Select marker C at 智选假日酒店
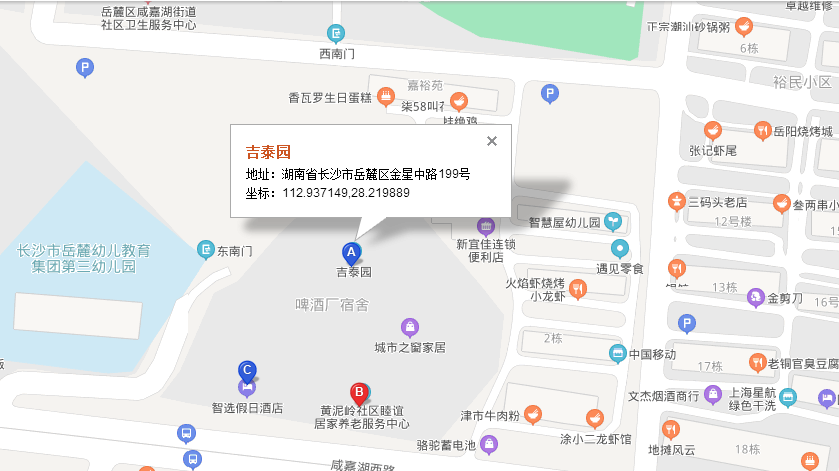This screenshot has width=839, height=471. (x=246, y=372)
